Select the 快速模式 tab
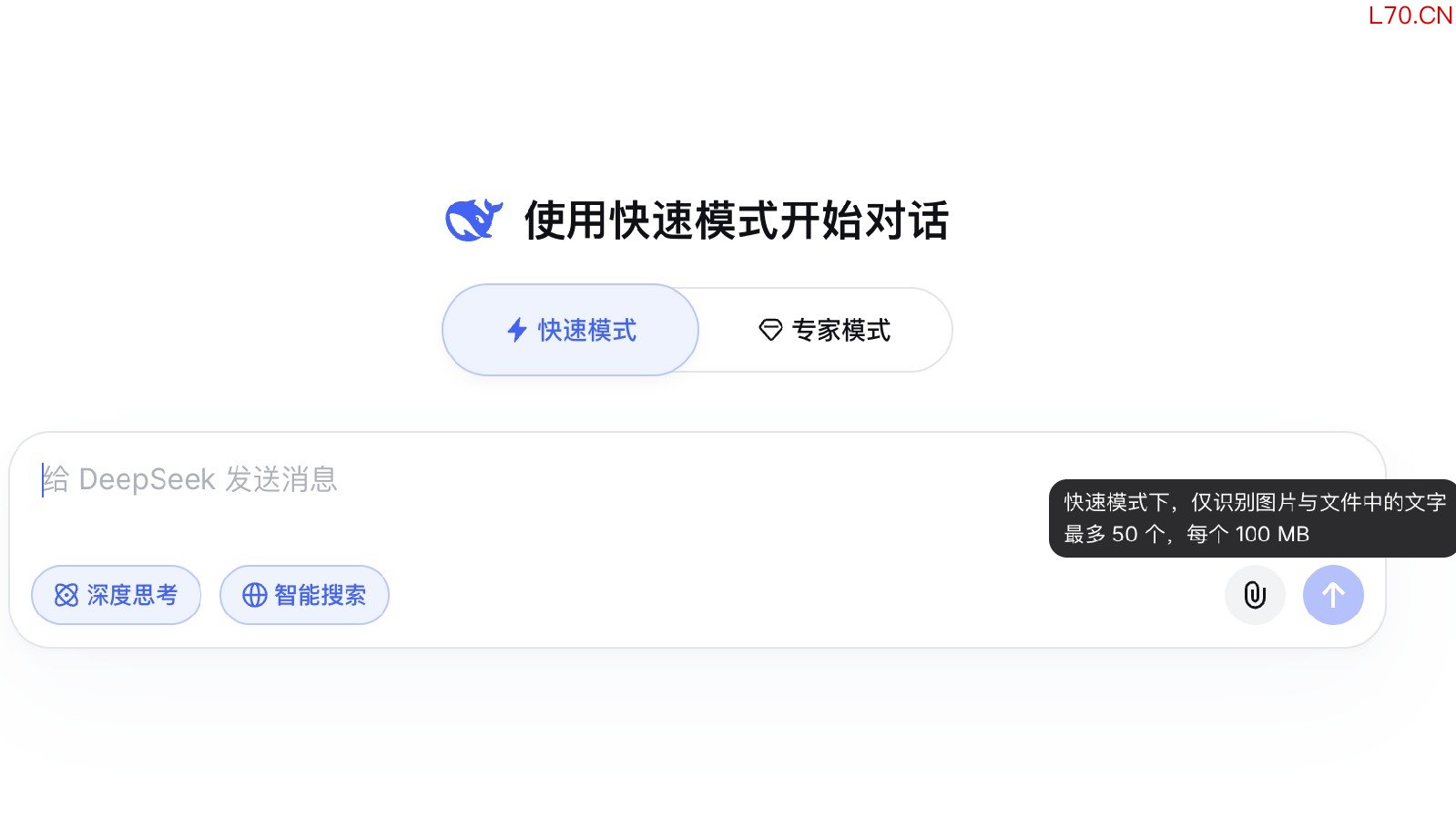Viewport: 1456px width, 820px height. 571,330
